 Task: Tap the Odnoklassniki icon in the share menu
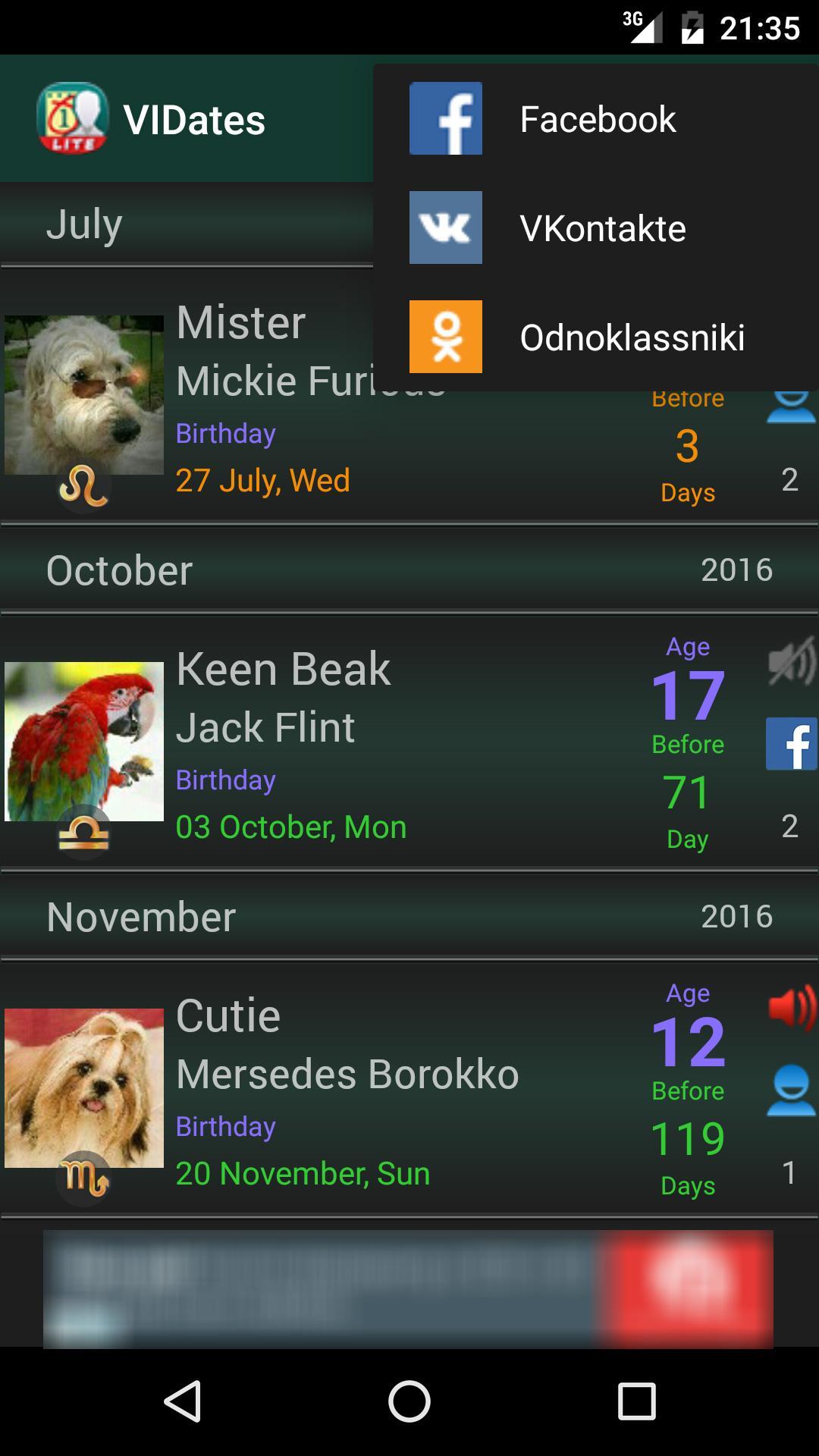(x=446, y=337)
